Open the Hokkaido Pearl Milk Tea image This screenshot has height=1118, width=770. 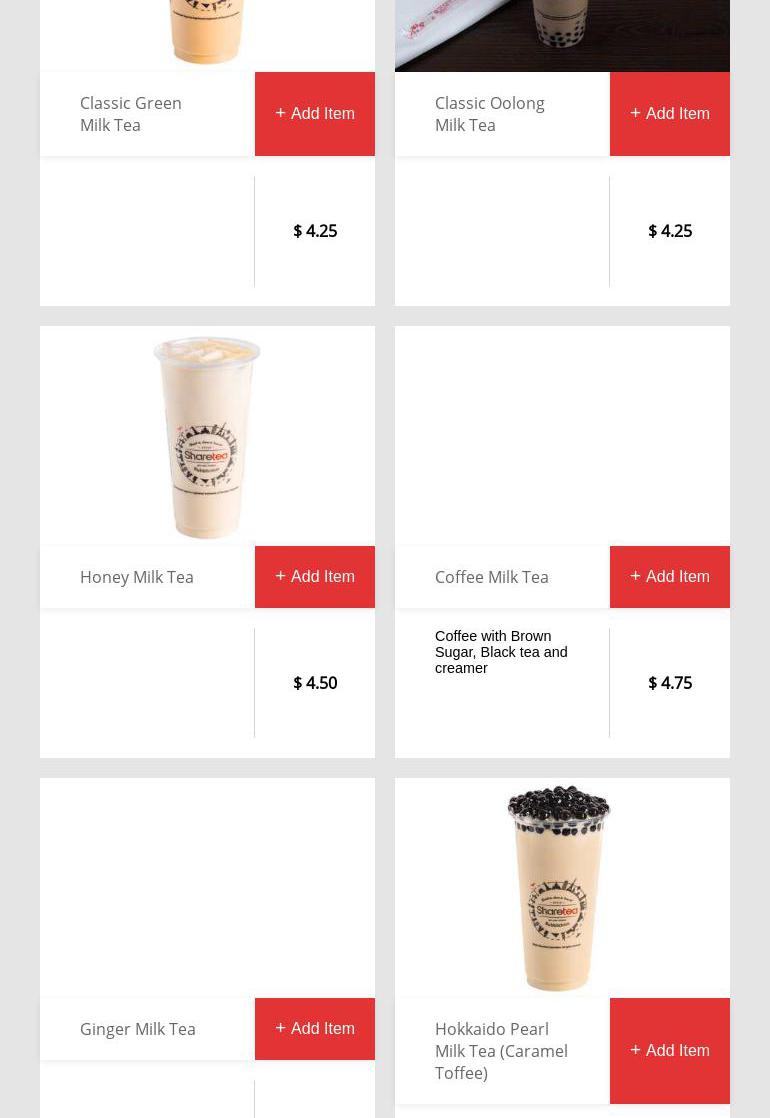(560, 888)
